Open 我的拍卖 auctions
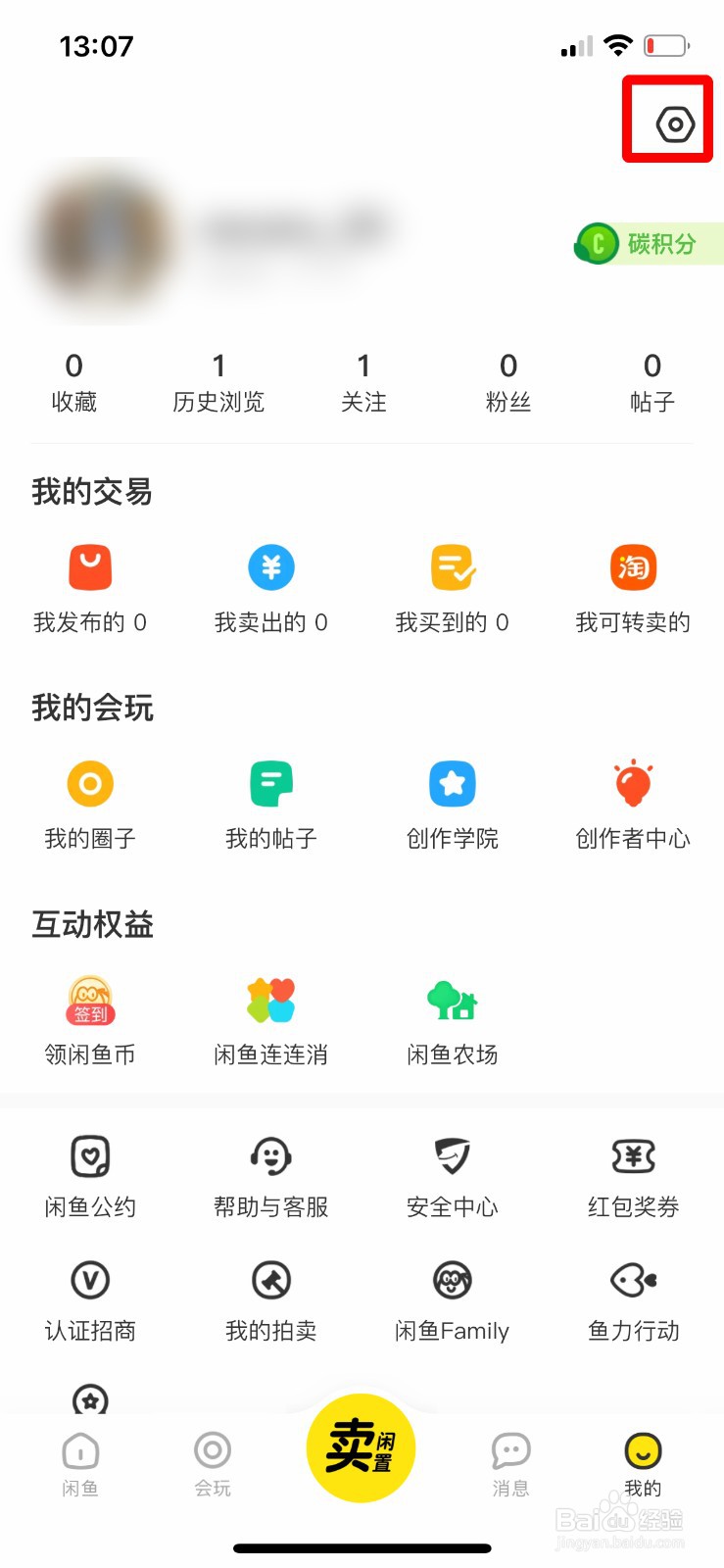The width and height of the screenshot is (724, 1568). click(x=271, y=1299)
